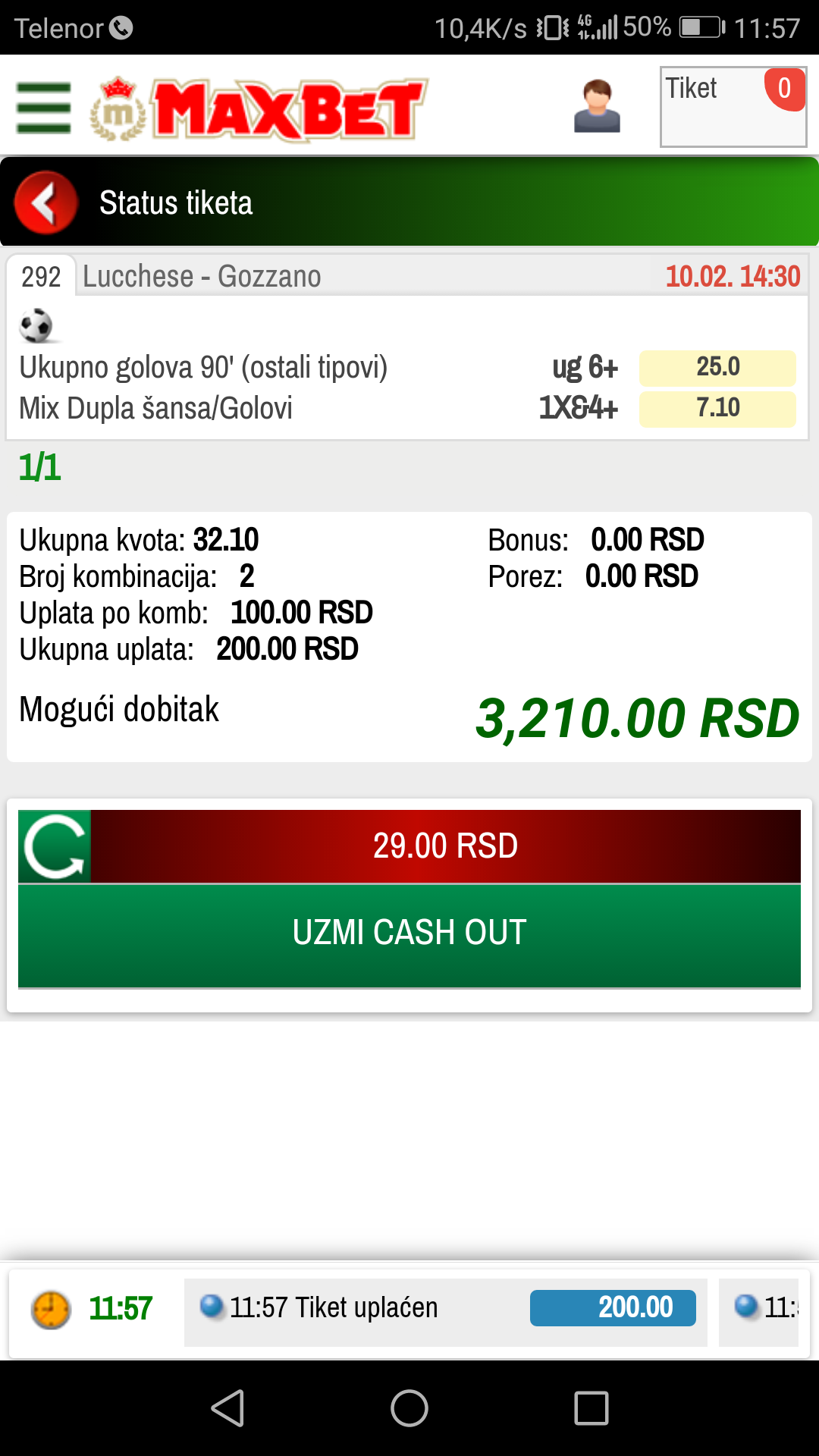Refresh the cash out amount
Image resolution: width=819 pixels, height=1456 pixels.
point(55,846)
